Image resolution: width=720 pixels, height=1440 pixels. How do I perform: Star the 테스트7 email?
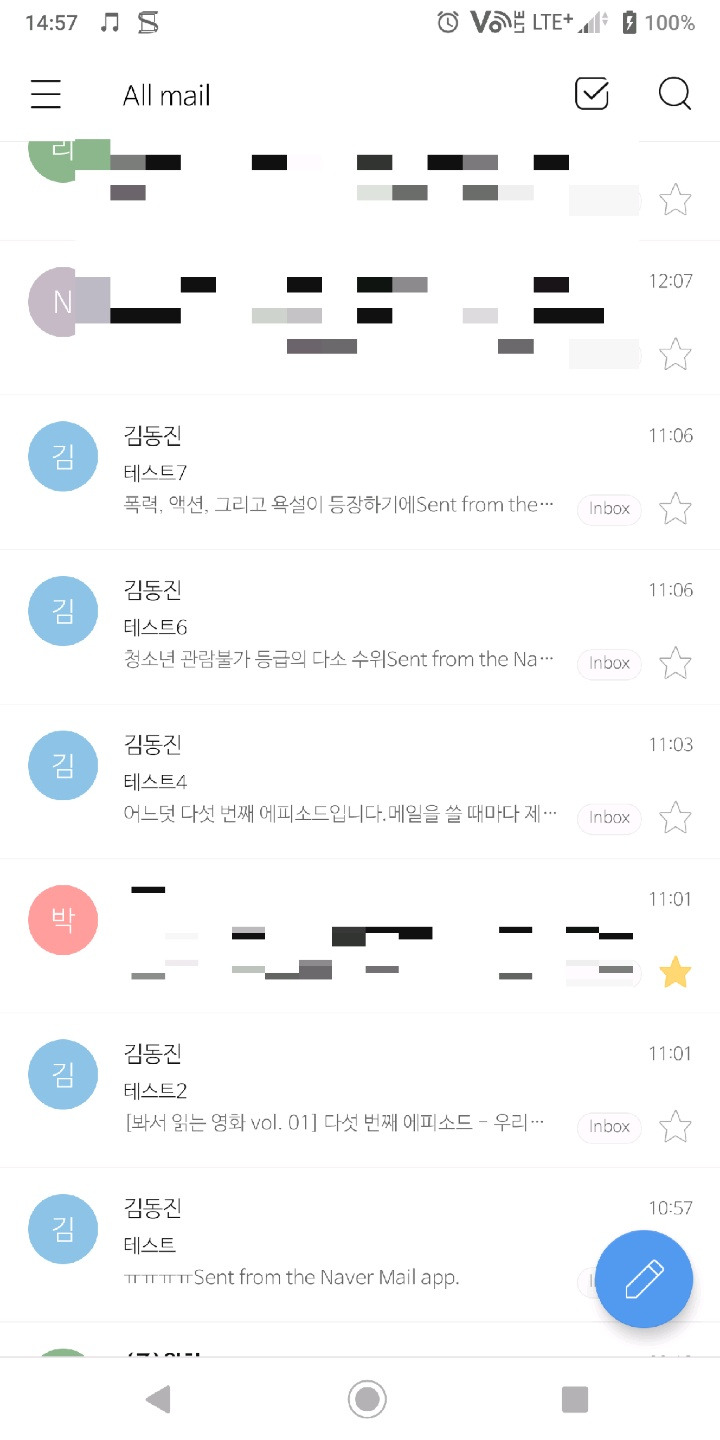pyautogui.click(x=675, y=508)
